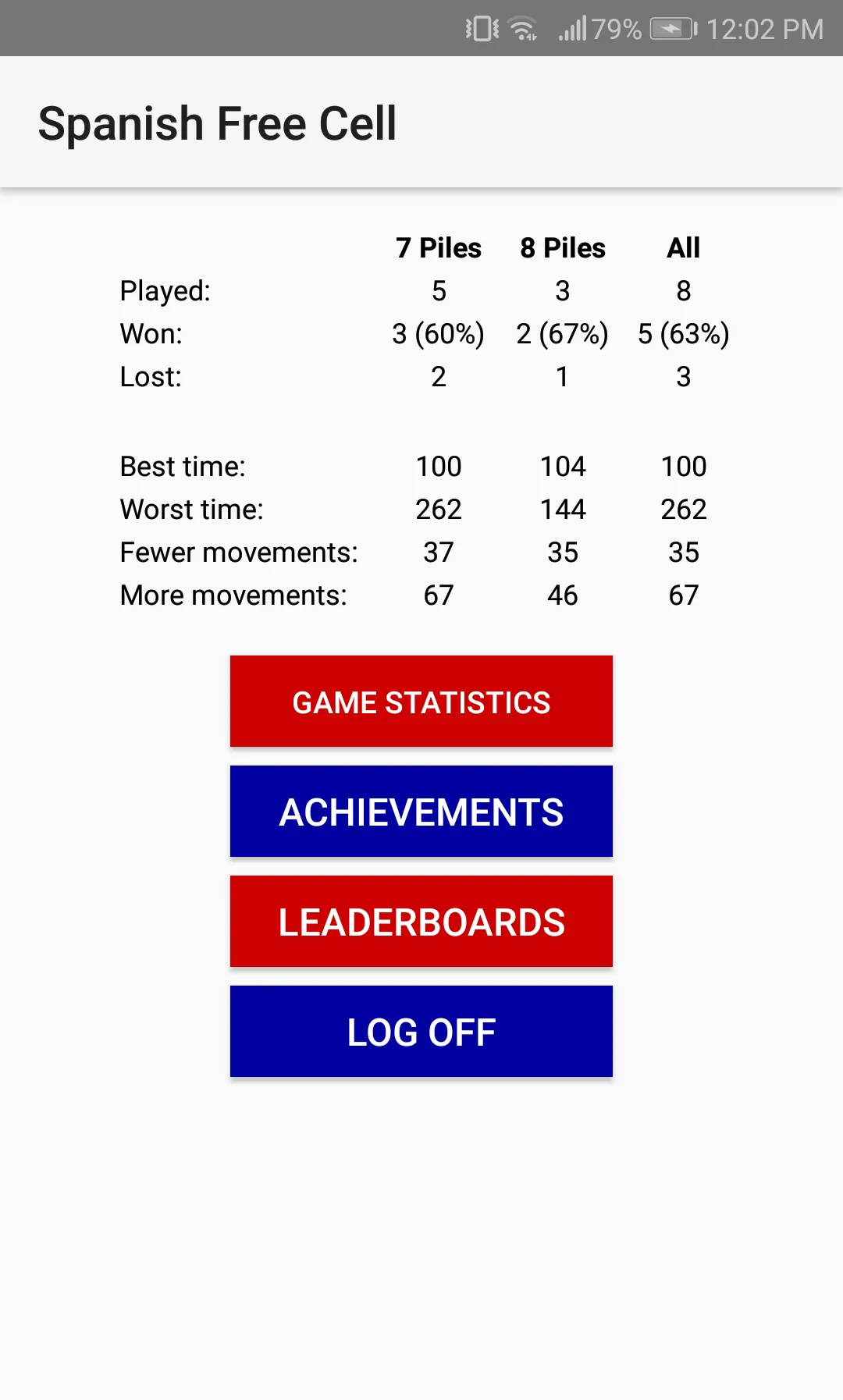
Task: Open the Leaderboards
Action: [x=421, y=922]
